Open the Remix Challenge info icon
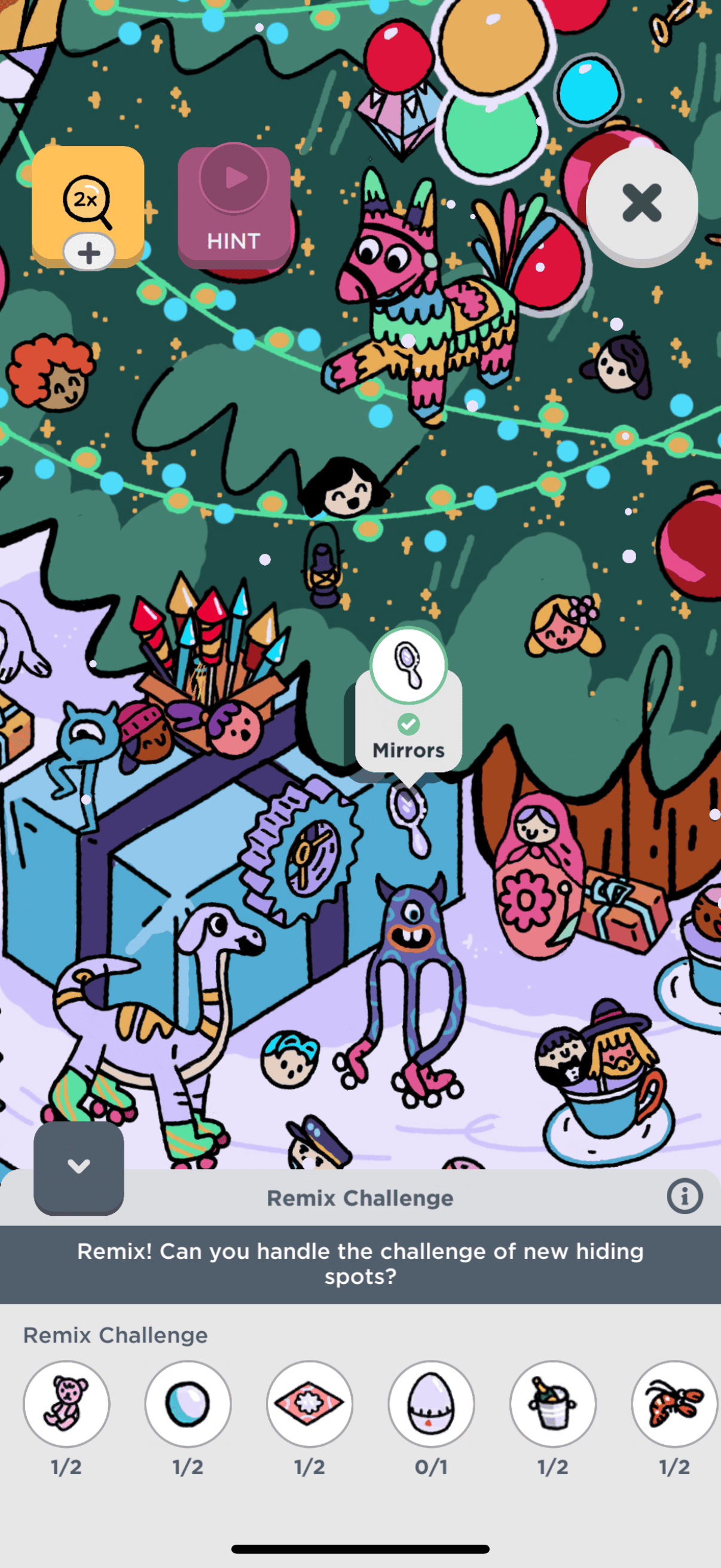The width and height of the screenshot is (721, 1568). [685, 1196]
